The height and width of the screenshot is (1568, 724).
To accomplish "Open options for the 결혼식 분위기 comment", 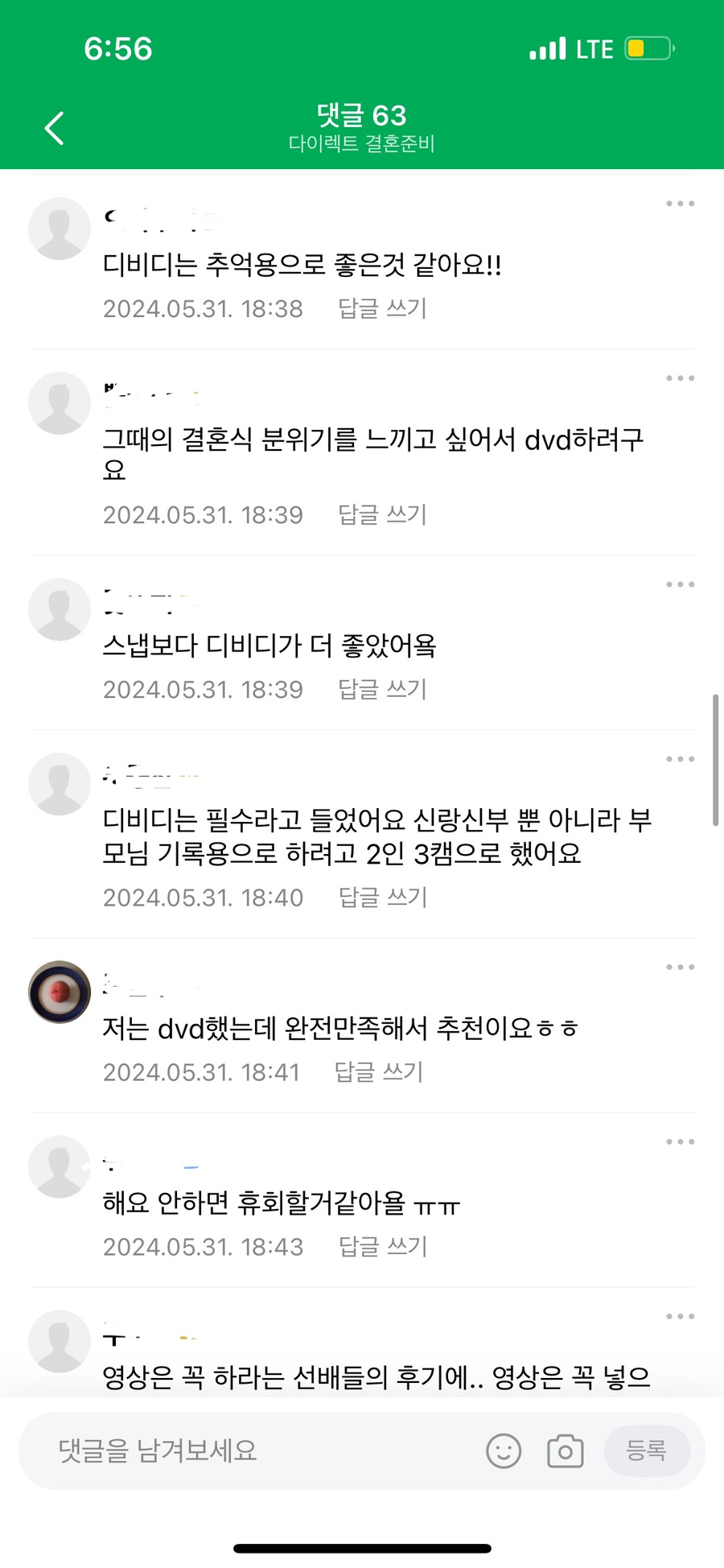I will point(680,378).
